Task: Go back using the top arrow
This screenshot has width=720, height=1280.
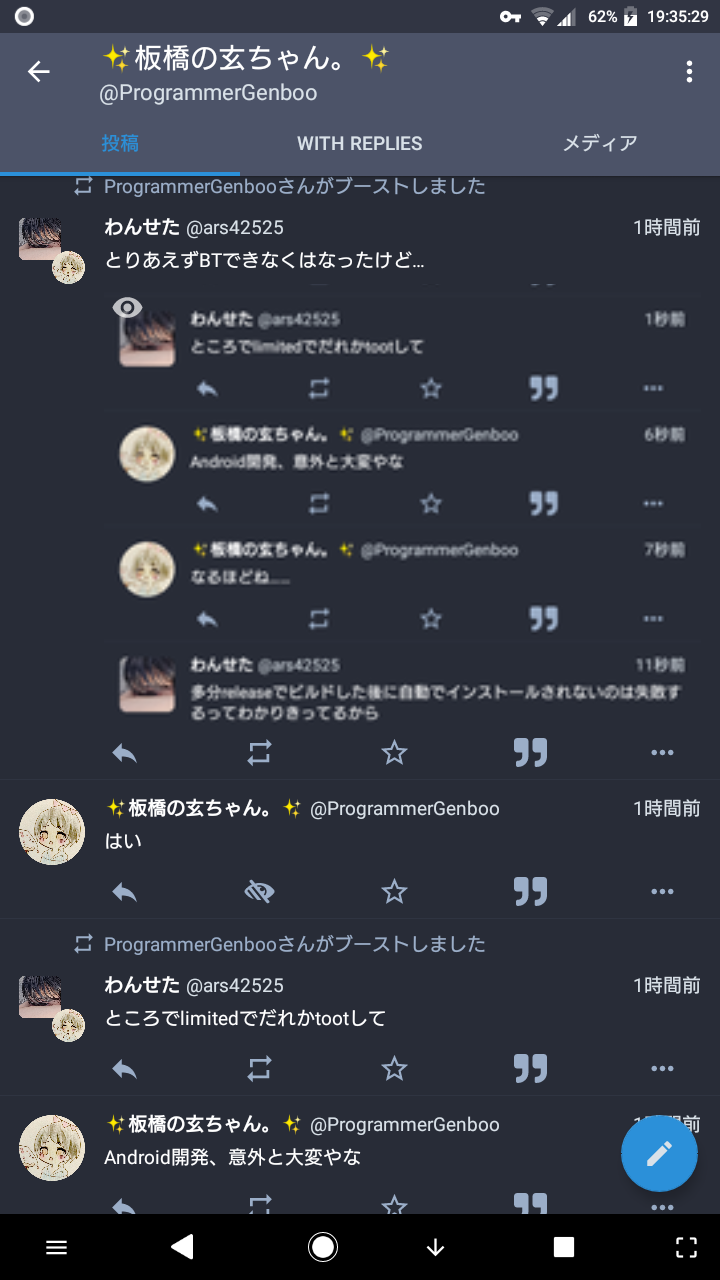Action: click(x=38, y=72)
